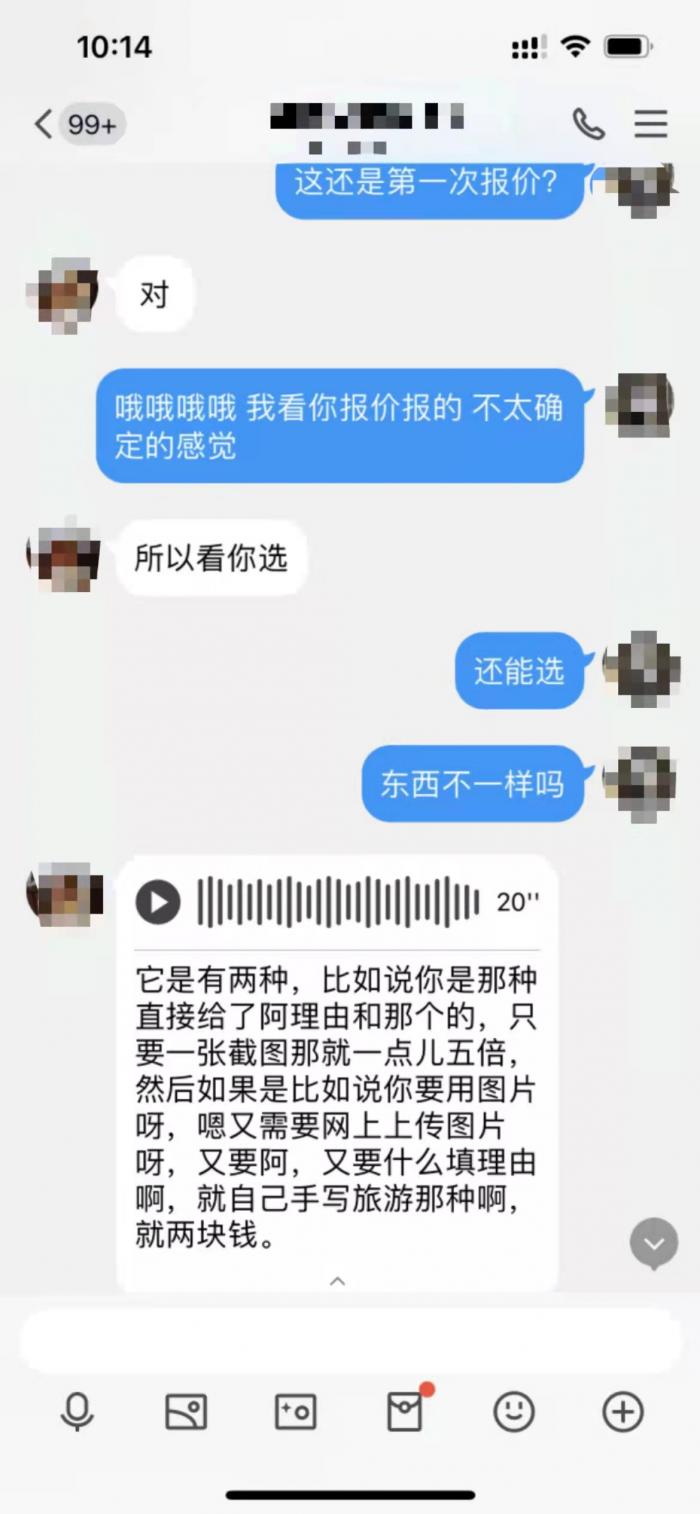Image resolution: width=700 pixels, height=1514 pixels.
Task: Collapse the voice message transcription
Action: (338, 1280)
